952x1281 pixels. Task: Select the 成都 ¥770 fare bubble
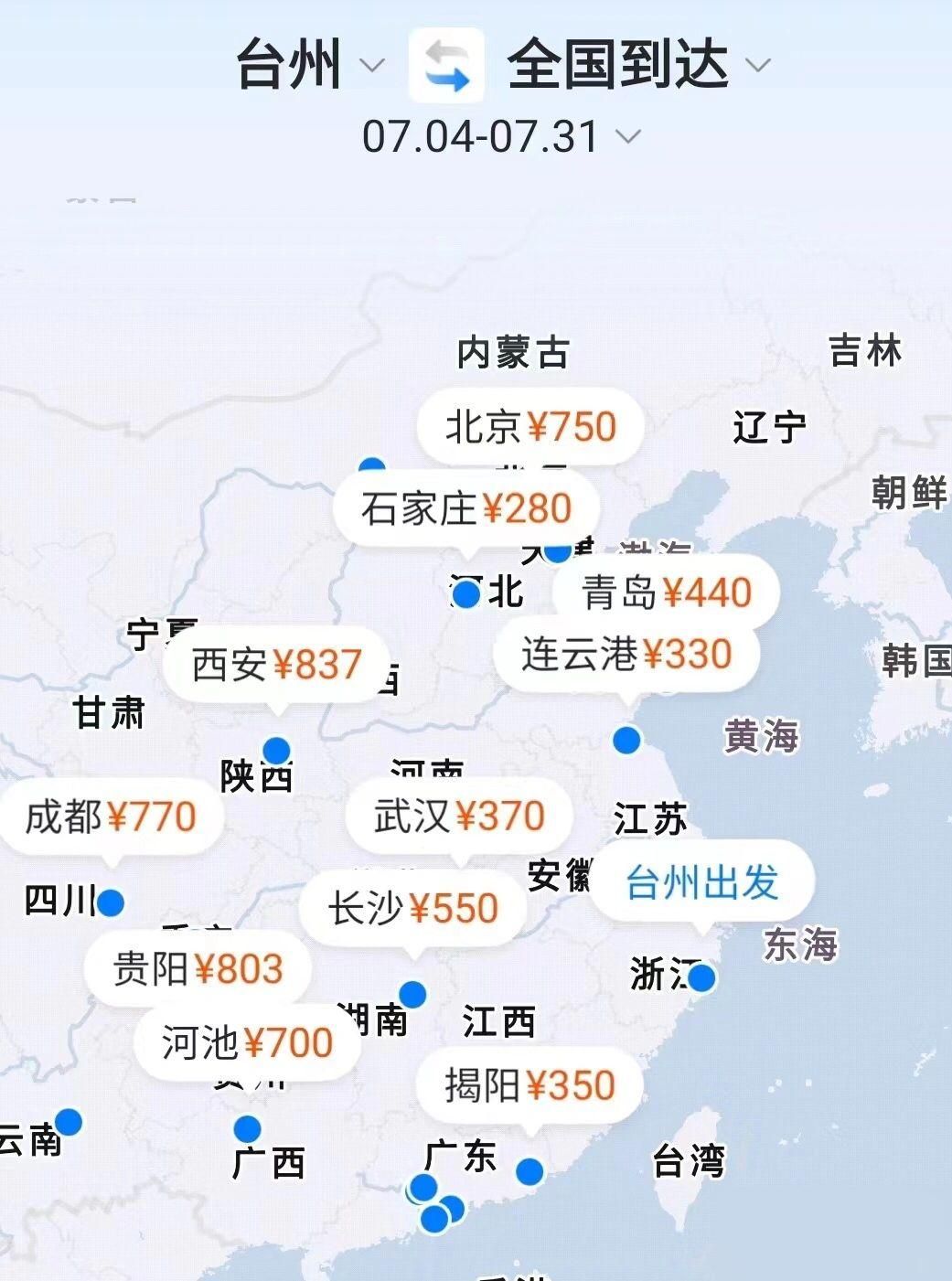[x=111, y=817]
